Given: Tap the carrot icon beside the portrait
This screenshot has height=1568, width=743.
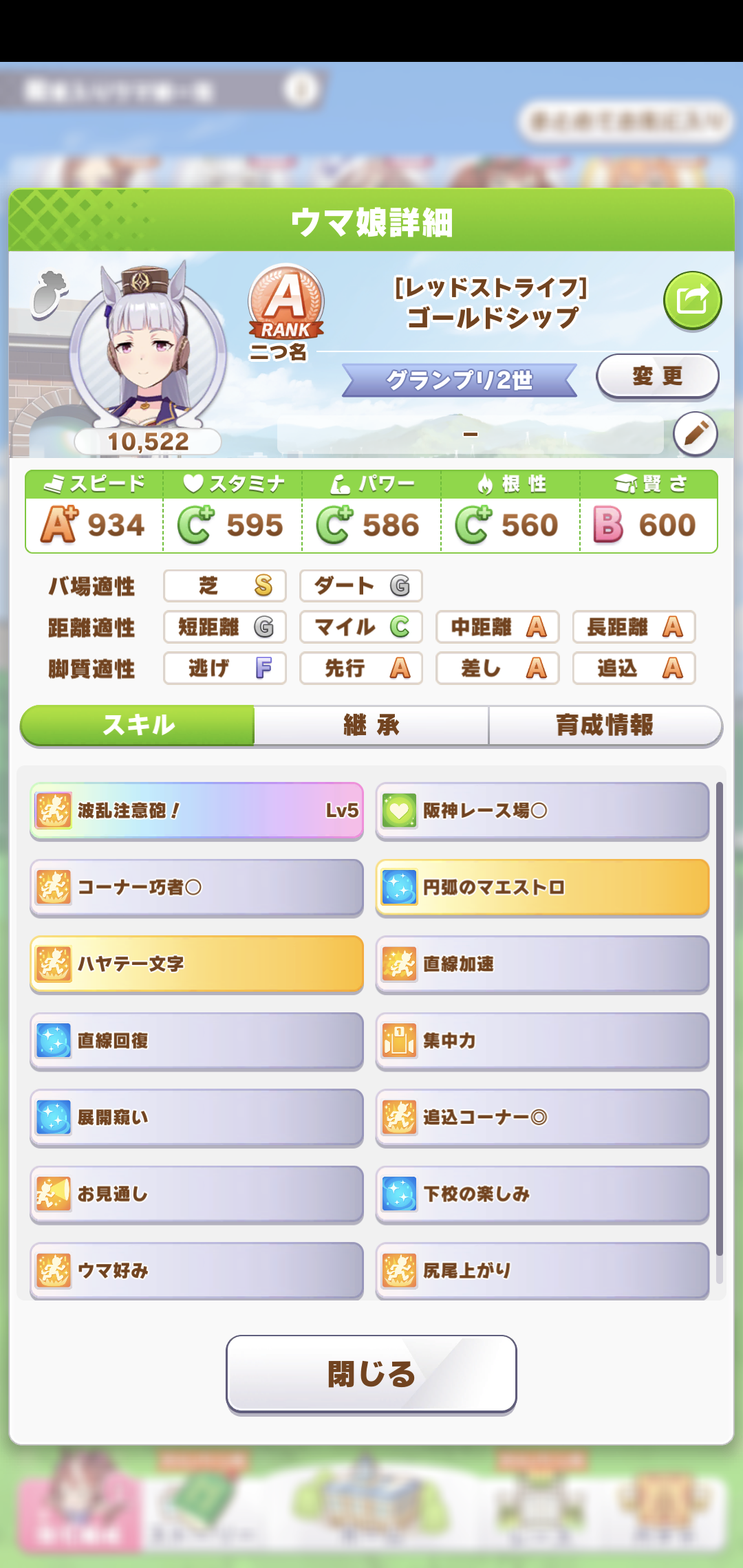Looking at the screenshot, I should 50,294.
